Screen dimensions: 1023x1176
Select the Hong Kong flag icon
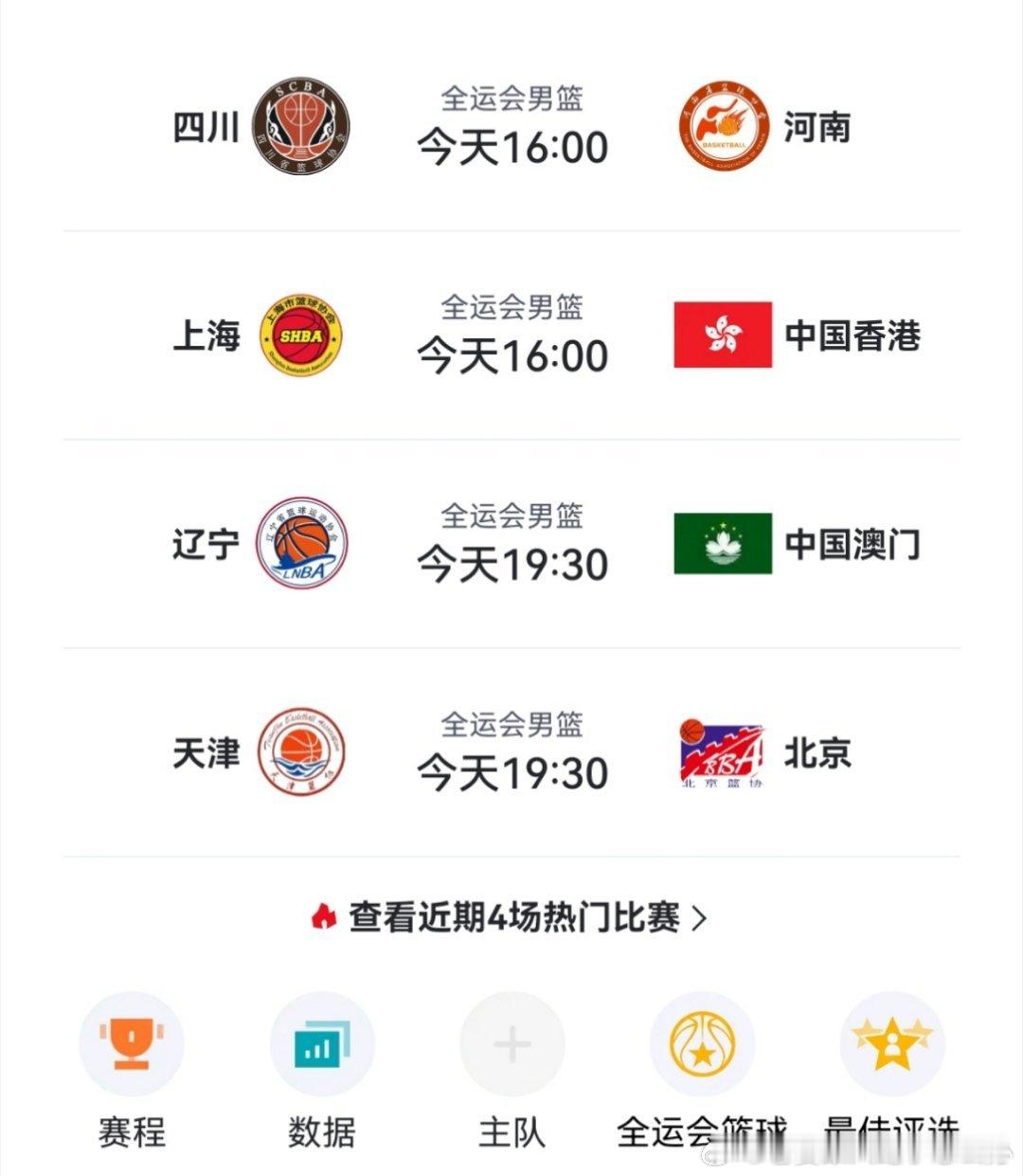(723, 337)
